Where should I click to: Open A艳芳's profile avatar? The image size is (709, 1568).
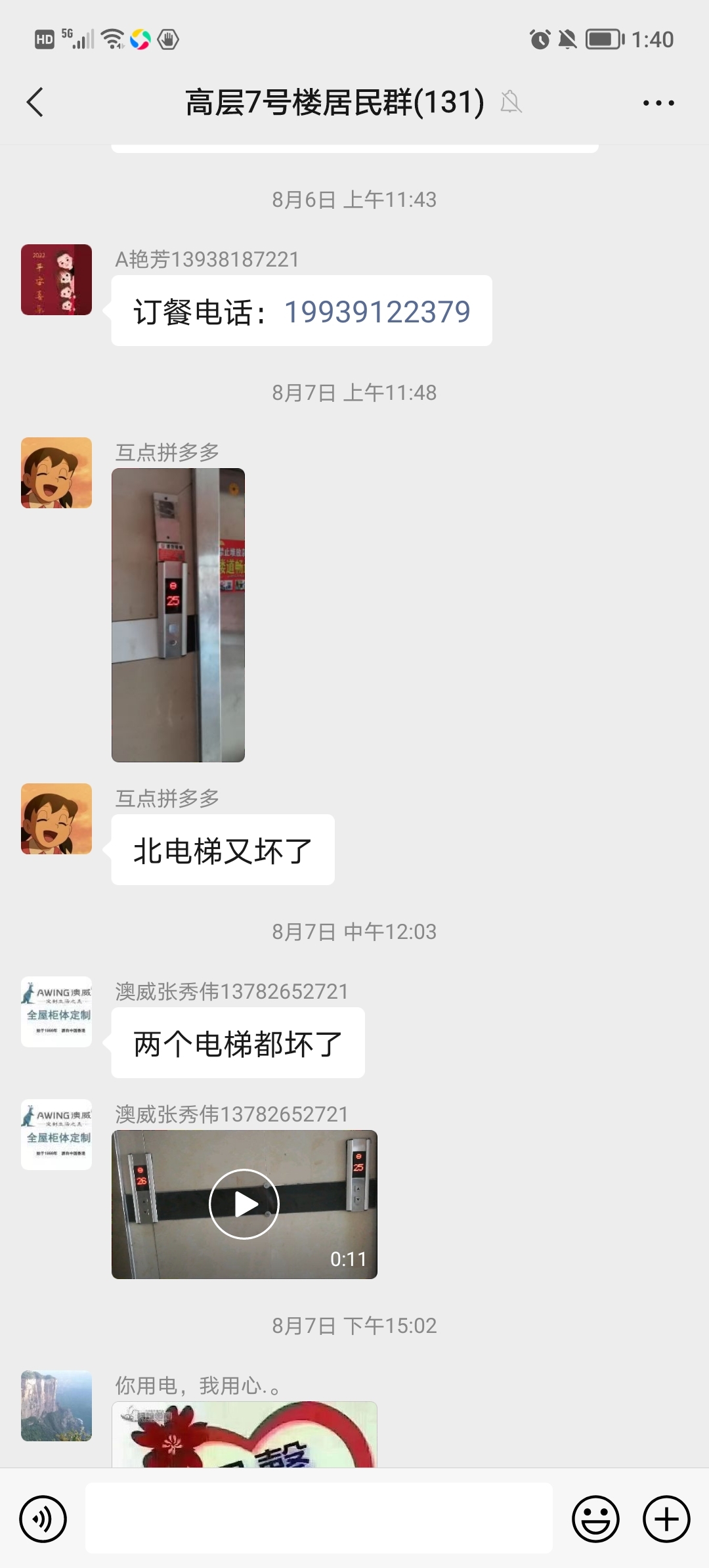pos(56,280)
